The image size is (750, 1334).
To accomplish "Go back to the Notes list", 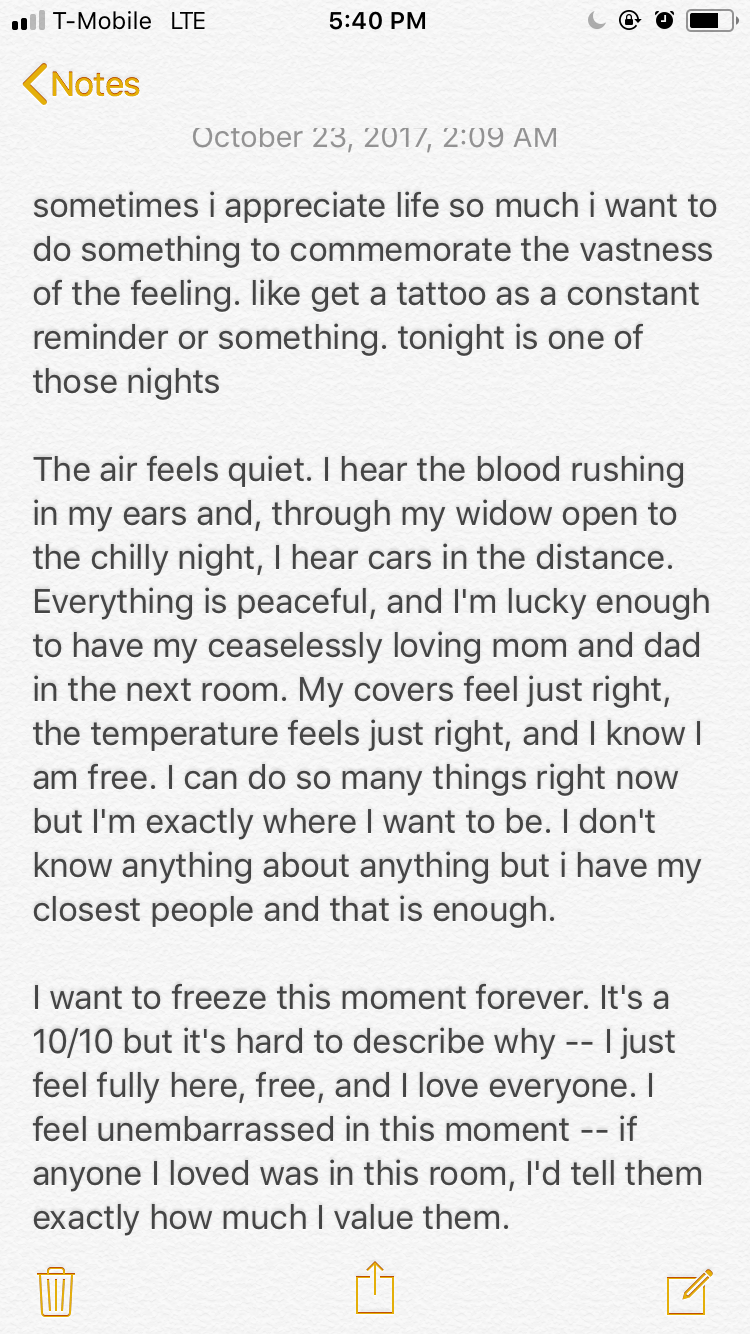I will (82, 85).
